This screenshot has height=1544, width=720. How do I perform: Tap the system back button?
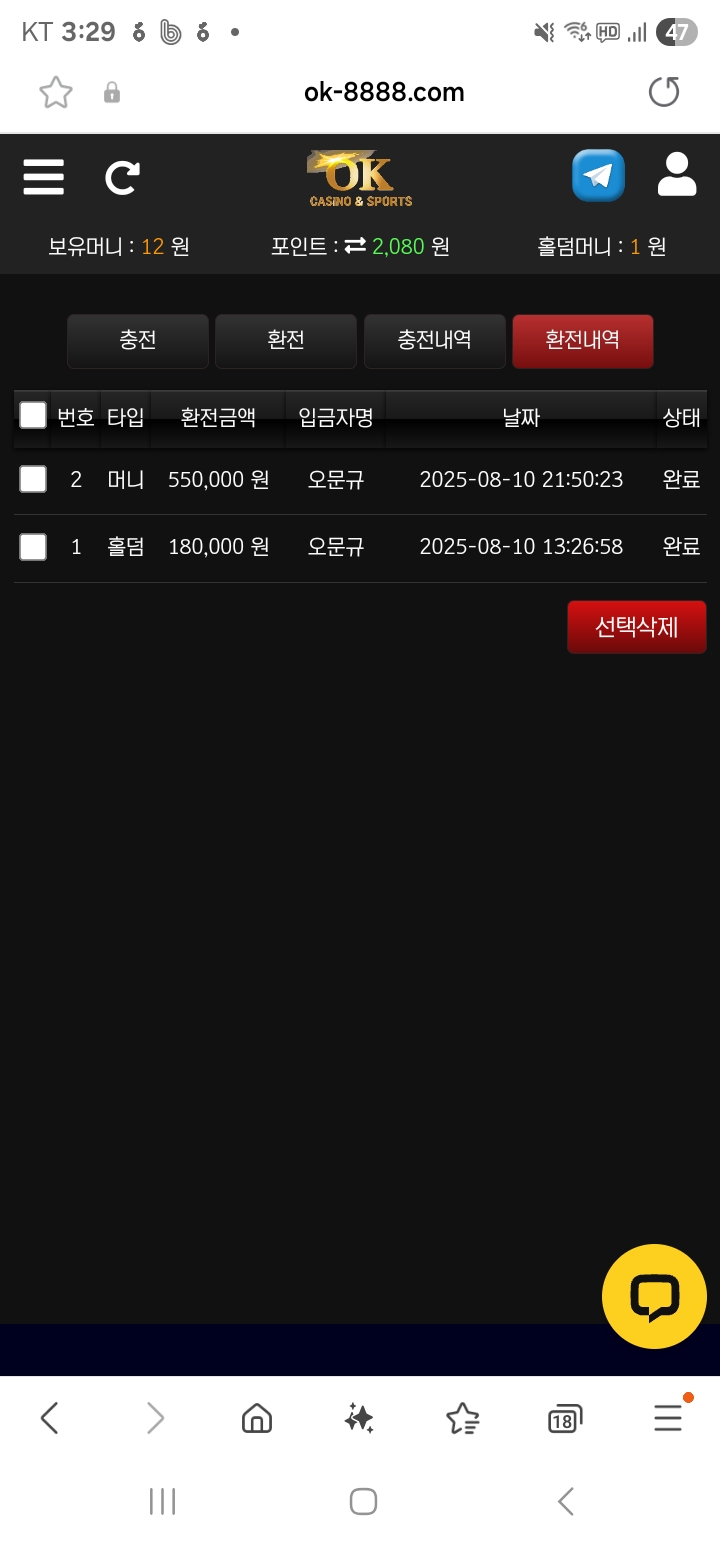point(565,1501)
